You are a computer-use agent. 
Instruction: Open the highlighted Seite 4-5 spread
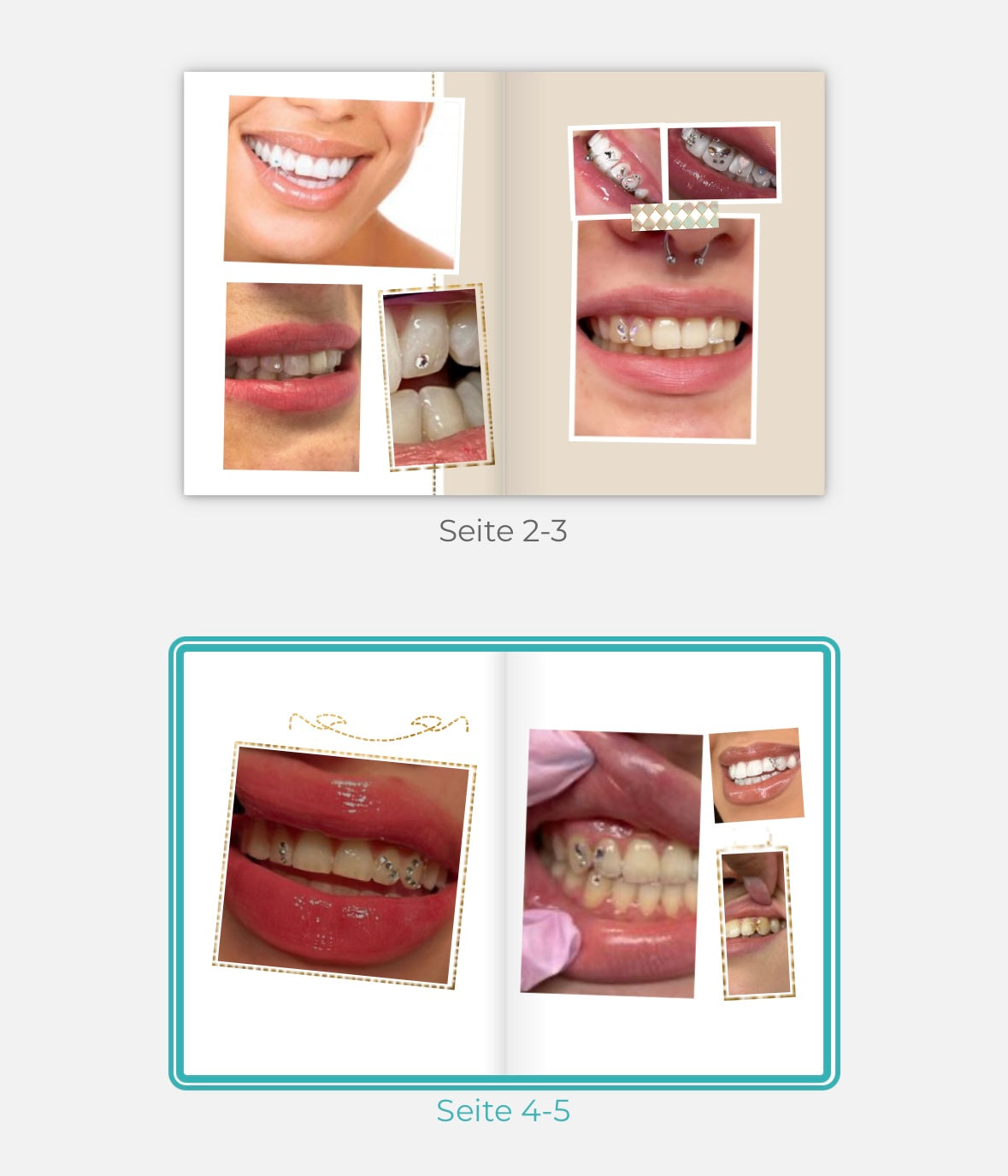504,863
